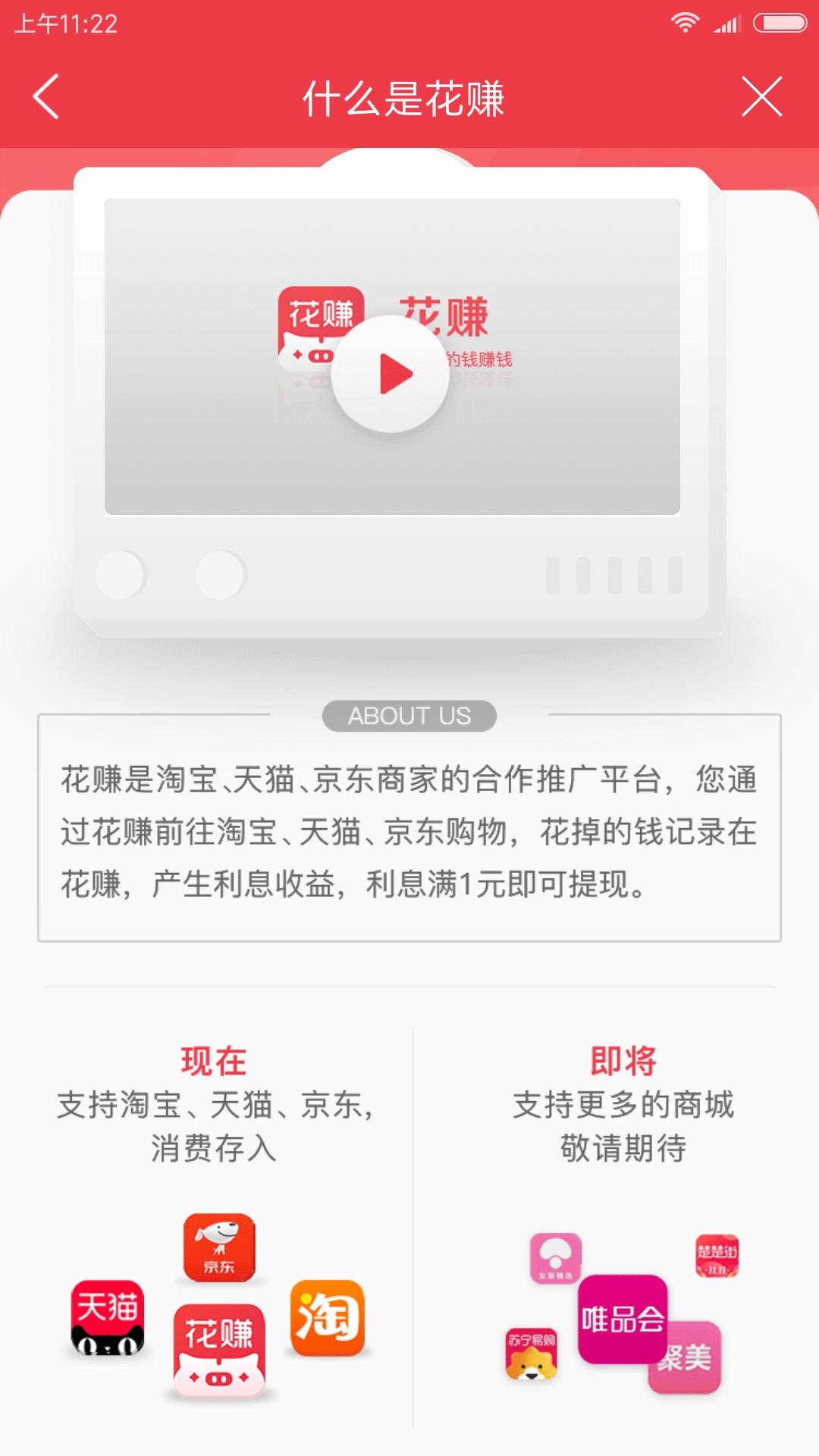Open the 苏宁易购 lion icon
The image size is (819, 1456).
[531, 1357]
